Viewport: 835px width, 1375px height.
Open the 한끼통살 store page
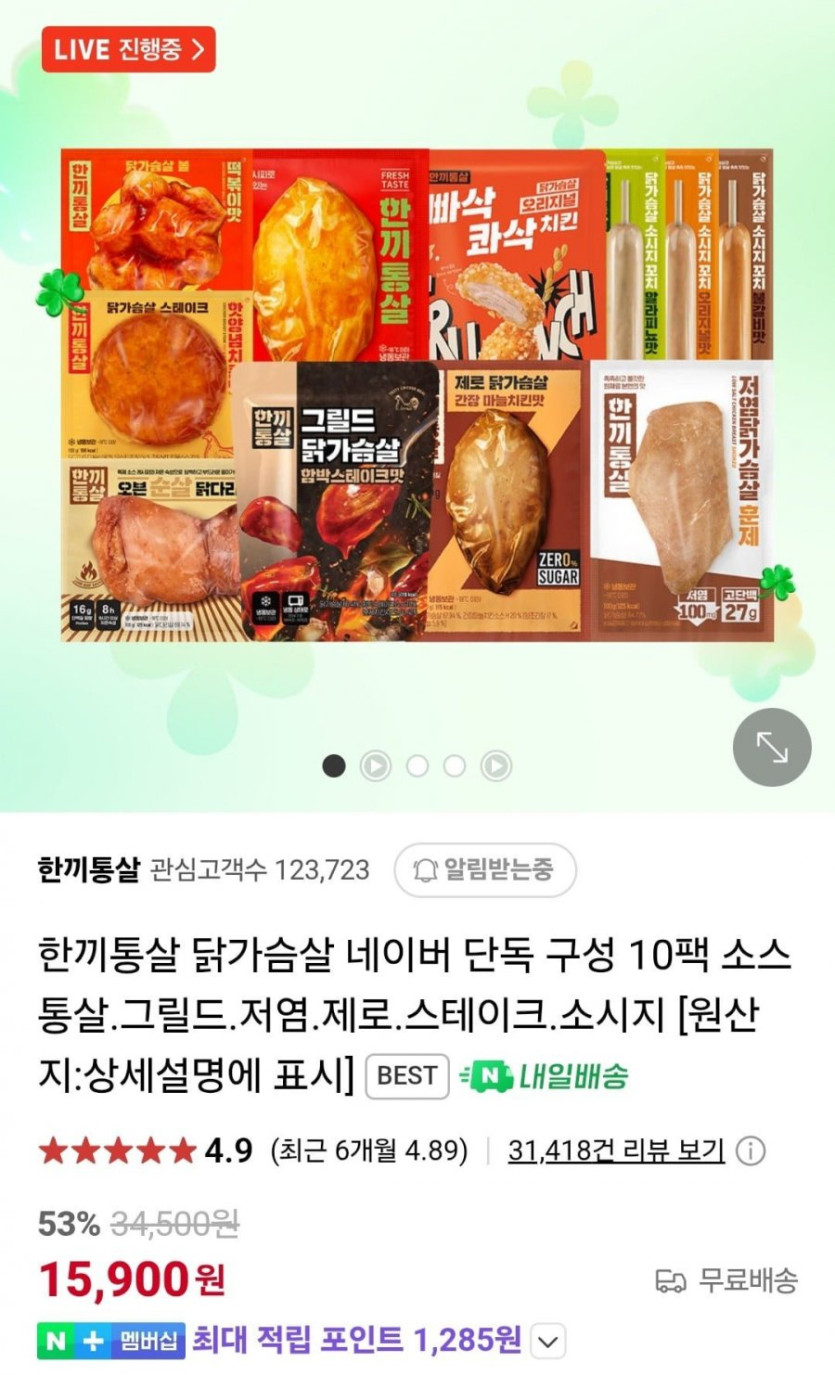pyautogui.click(x=88, y=870)
